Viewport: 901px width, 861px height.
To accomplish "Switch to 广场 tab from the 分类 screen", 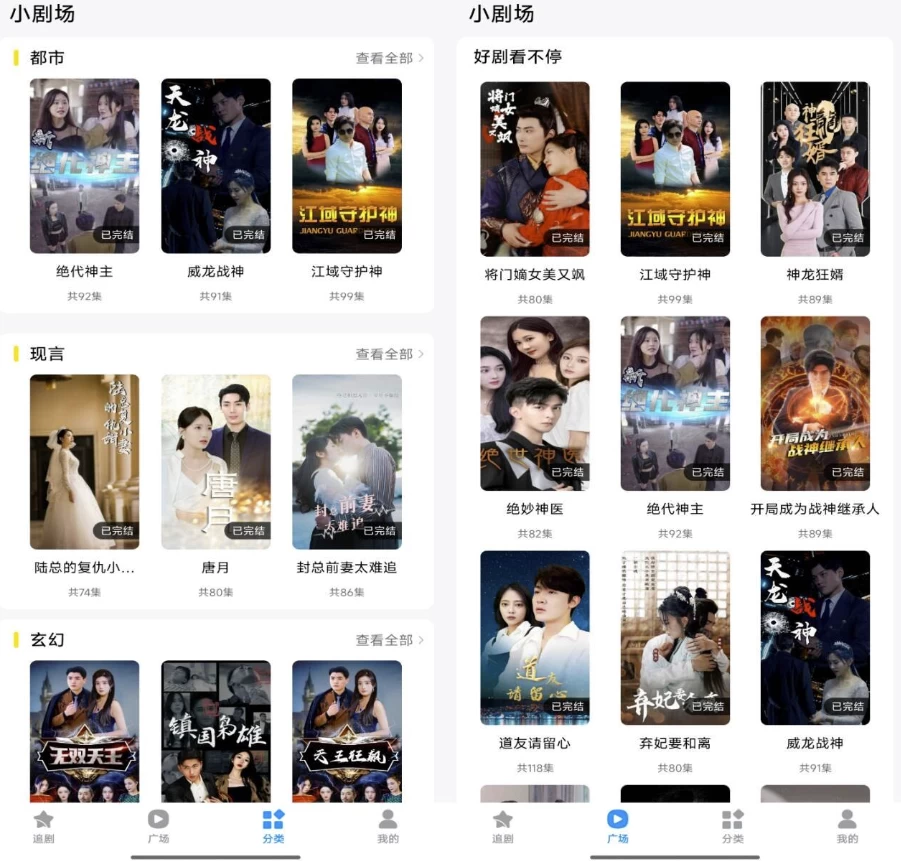I will 158,827.
